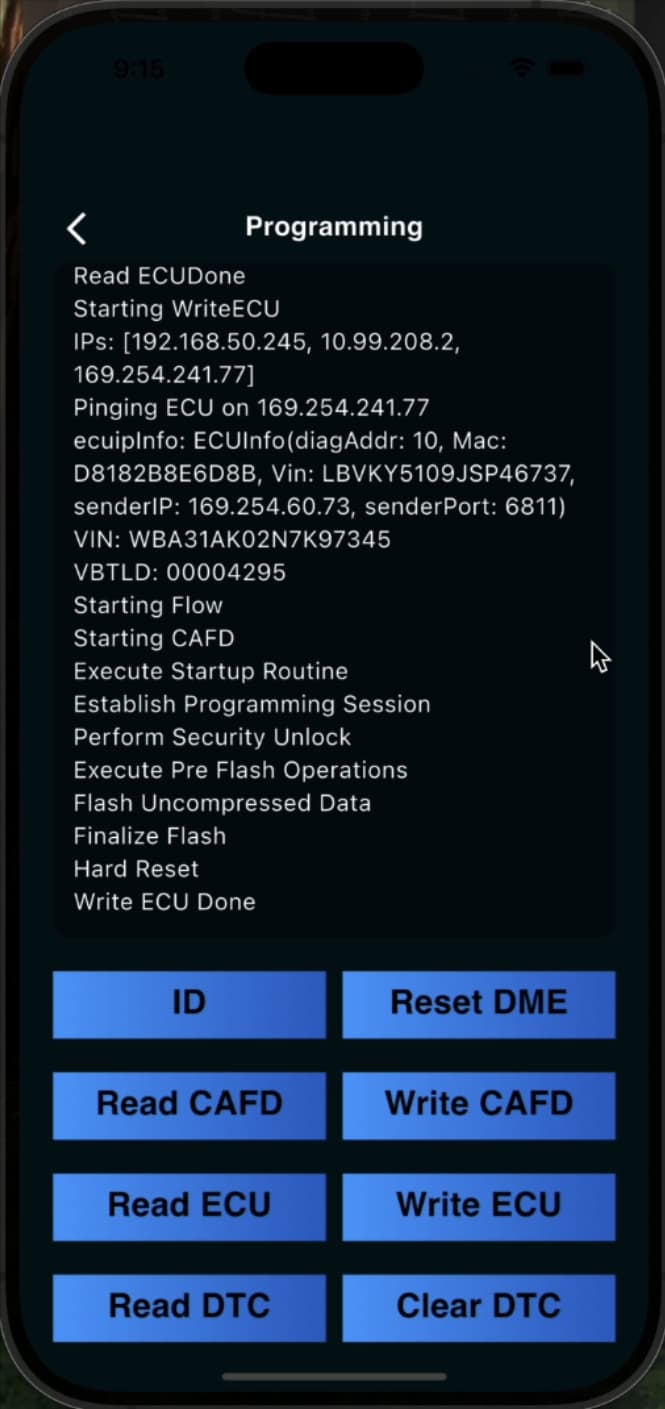Go back from the Programming screen

[x=77, y=228]
